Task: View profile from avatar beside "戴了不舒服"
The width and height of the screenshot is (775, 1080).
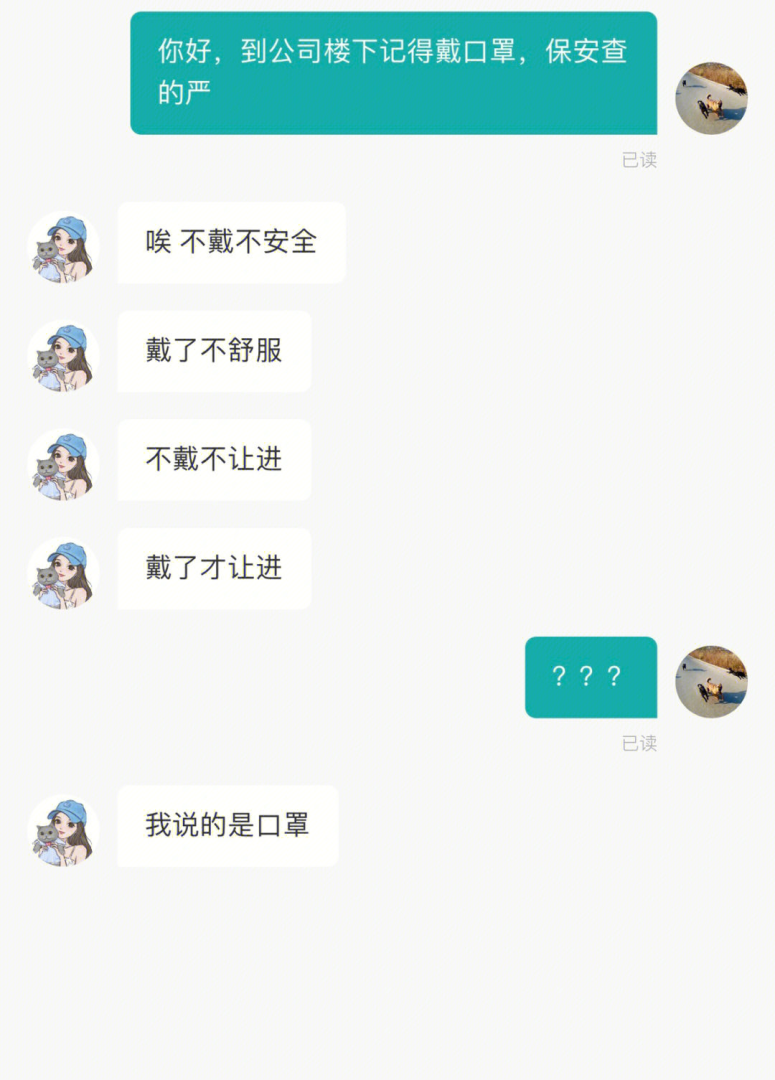Action: click(x=63, y=355)
